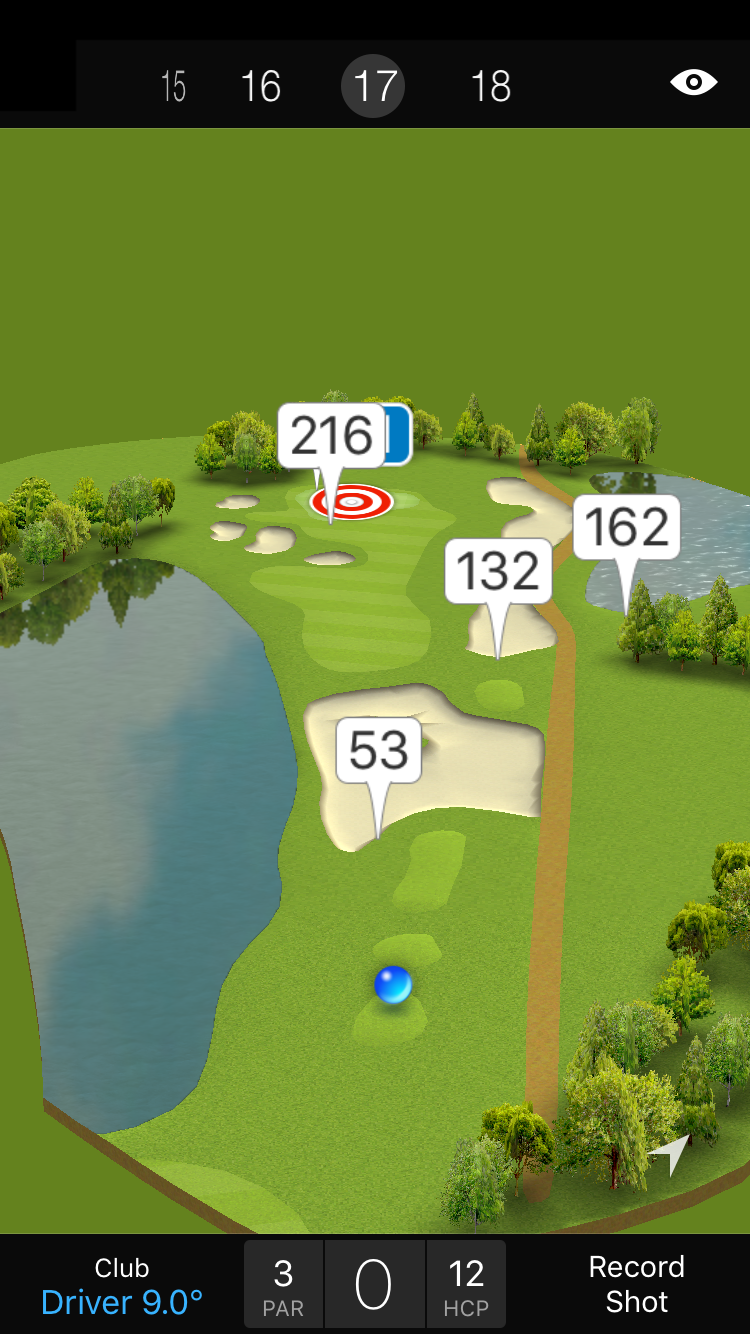
Task: Toggle the eye view icon
Action: coord(693,83)
